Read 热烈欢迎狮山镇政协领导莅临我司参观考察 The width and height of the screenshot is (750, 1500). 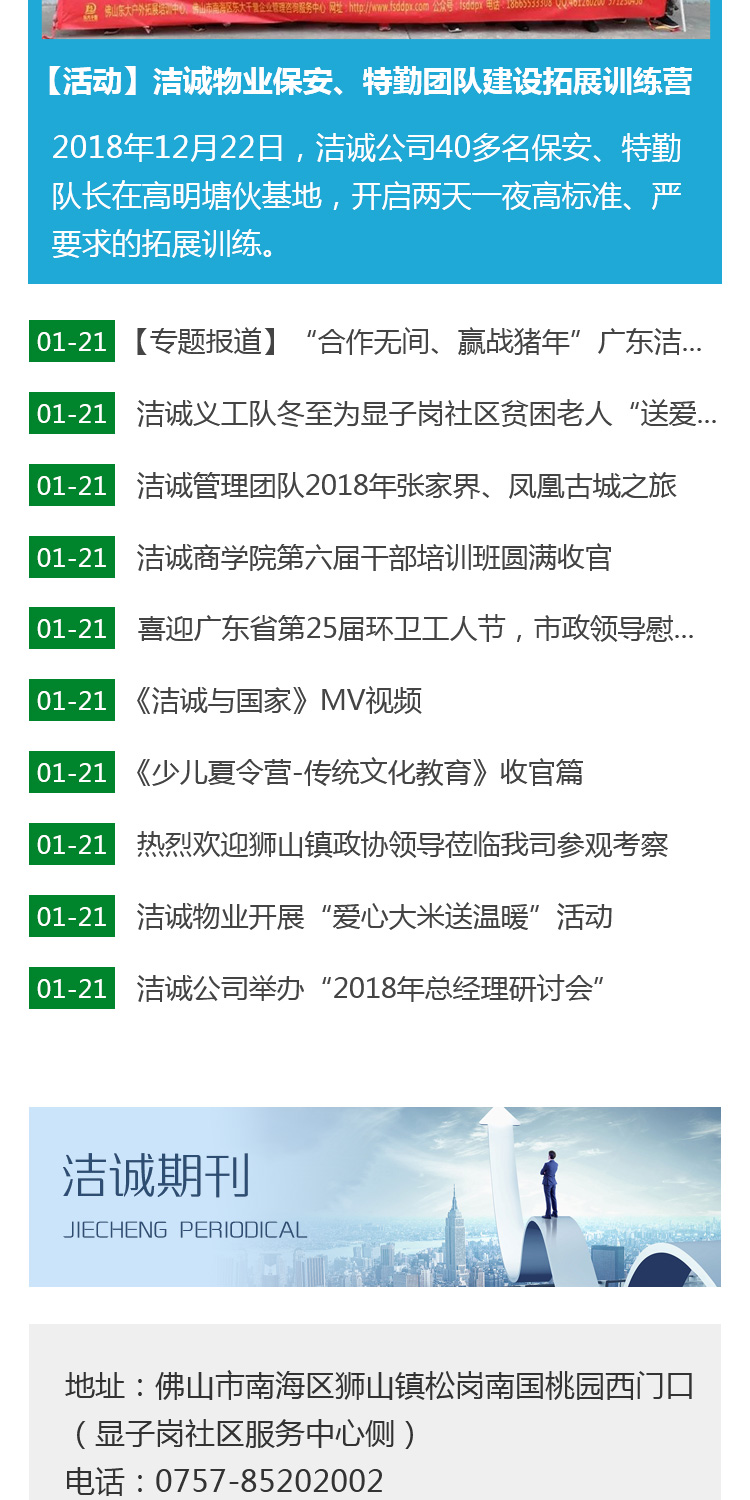402,845
